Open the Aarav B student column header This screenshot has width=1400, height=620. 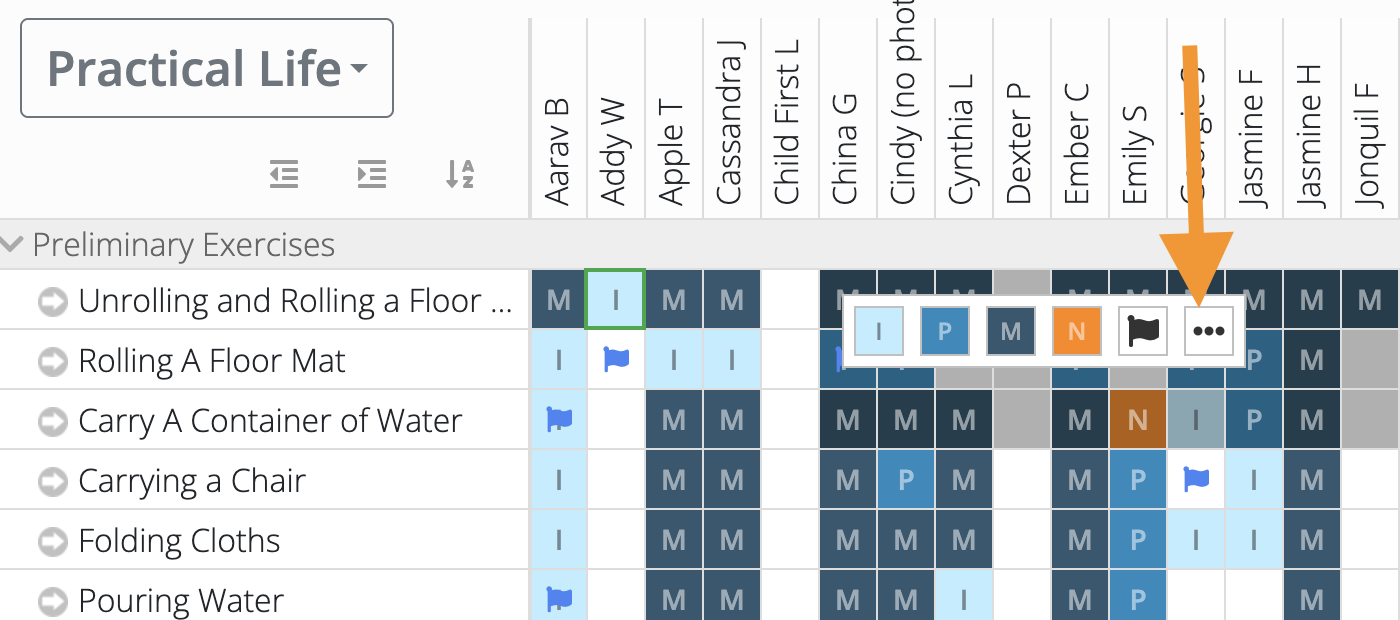558,150
